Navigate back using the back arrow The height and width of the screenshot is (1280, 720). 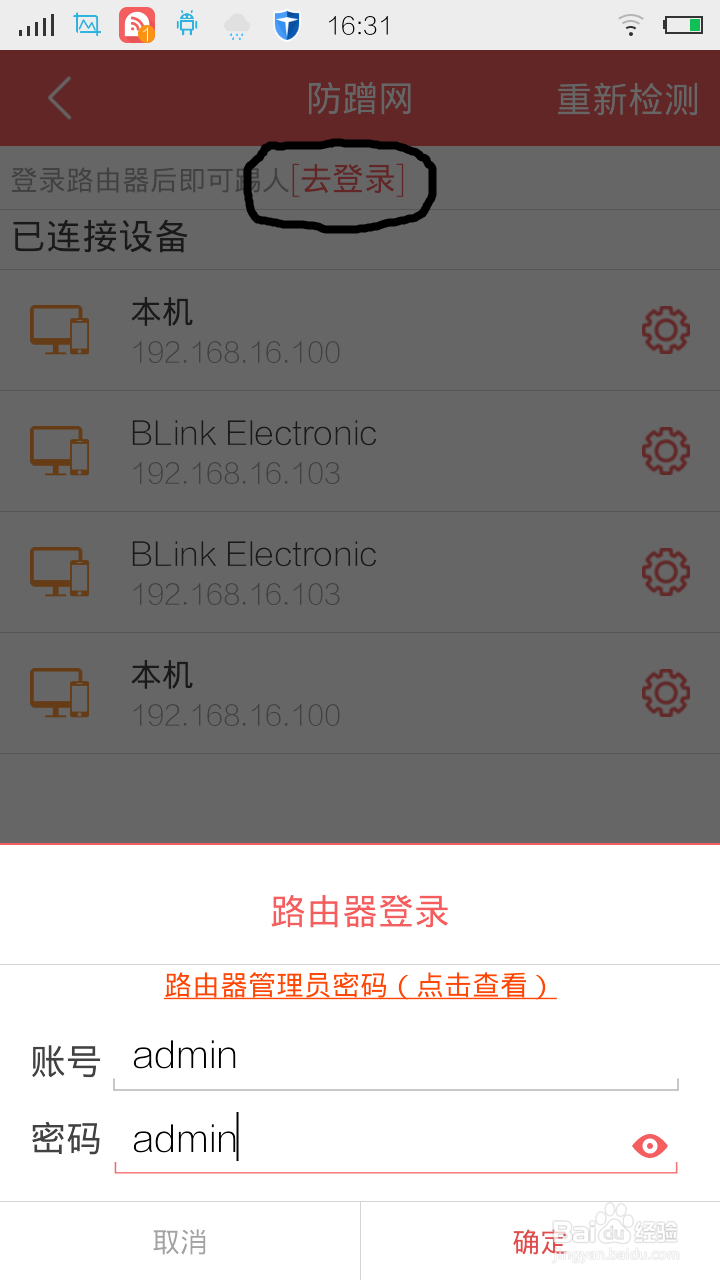click(x=58, y=97)
